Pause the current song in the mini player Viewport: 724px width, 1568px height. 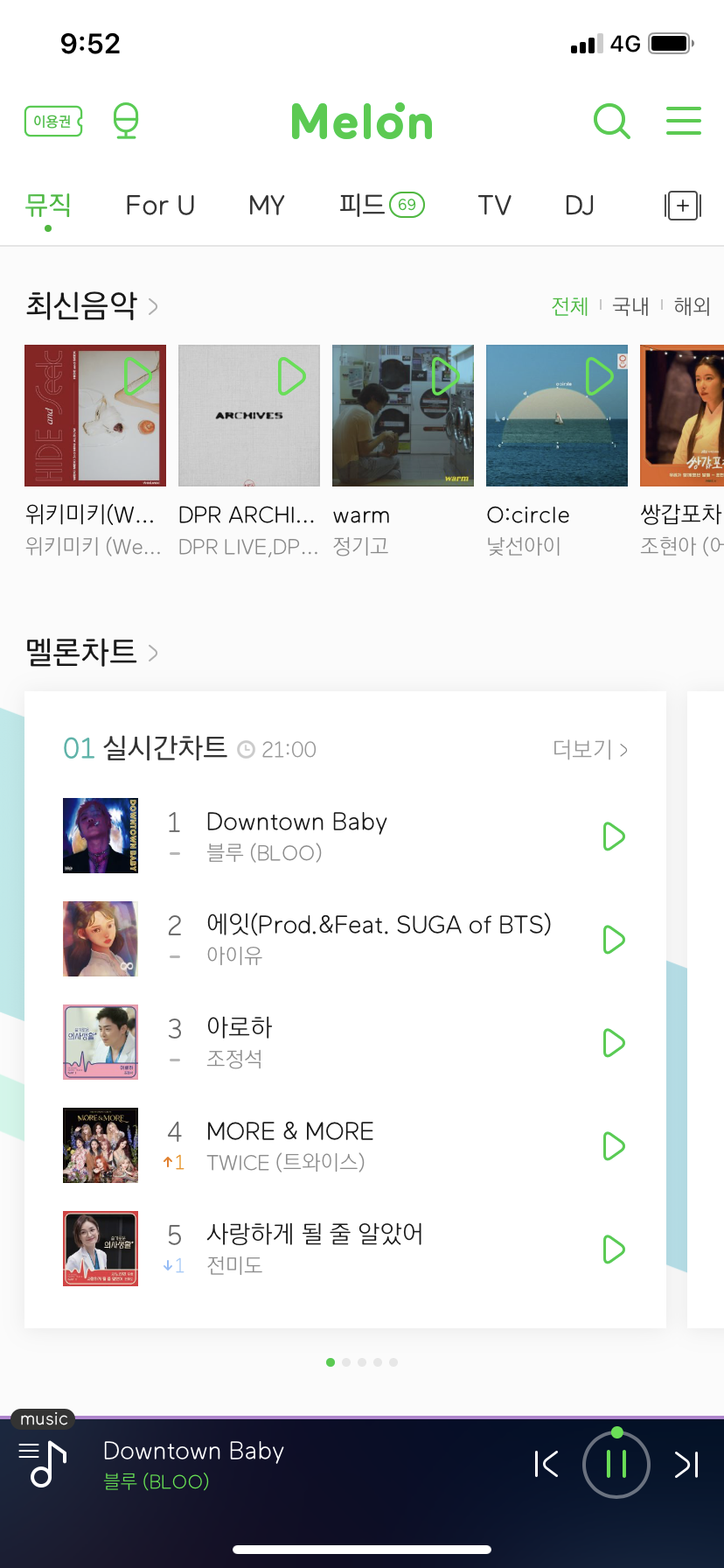616,1464
